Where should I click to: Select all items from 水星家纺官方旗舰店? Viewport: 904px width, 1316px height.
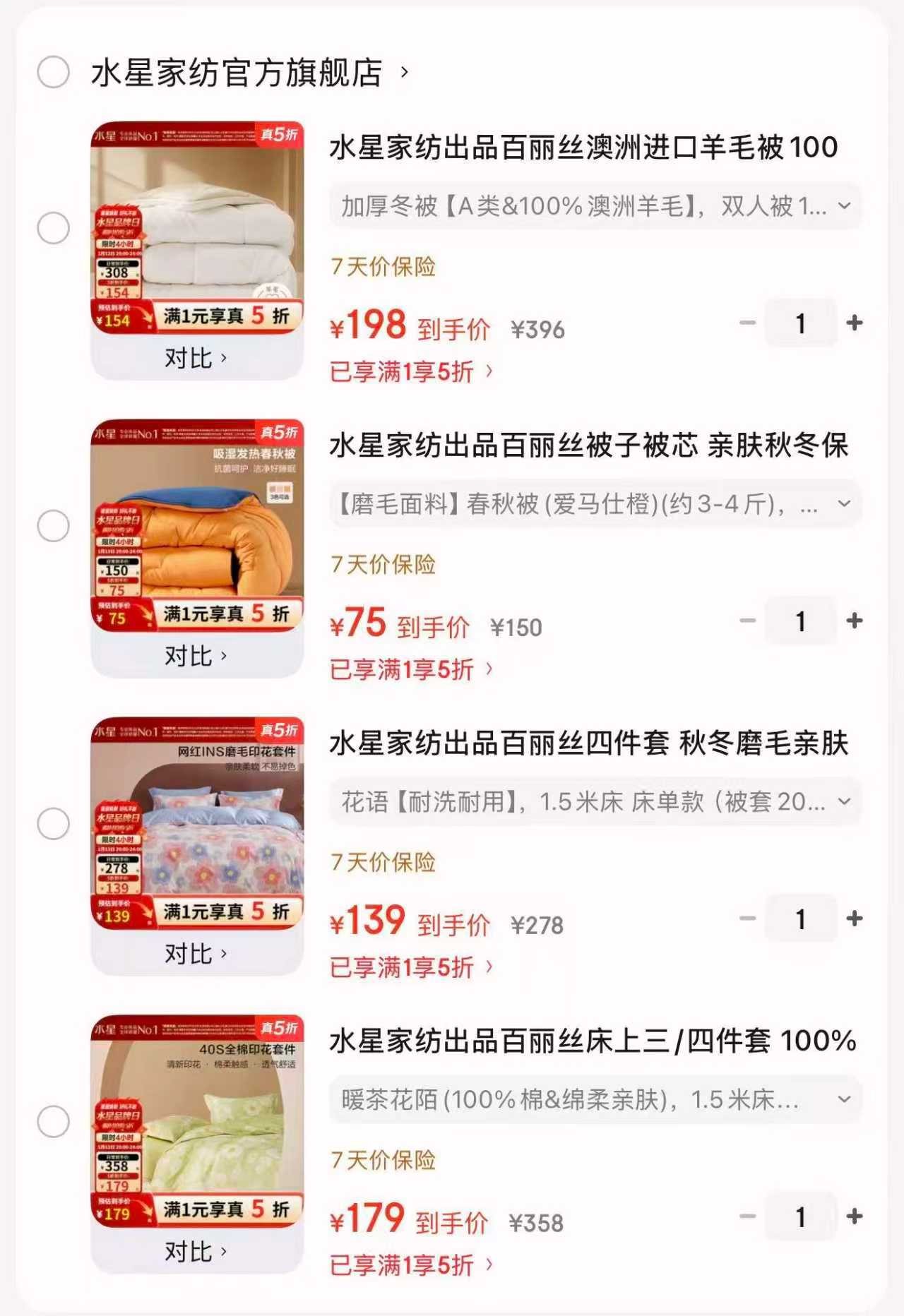click(54, 72)
